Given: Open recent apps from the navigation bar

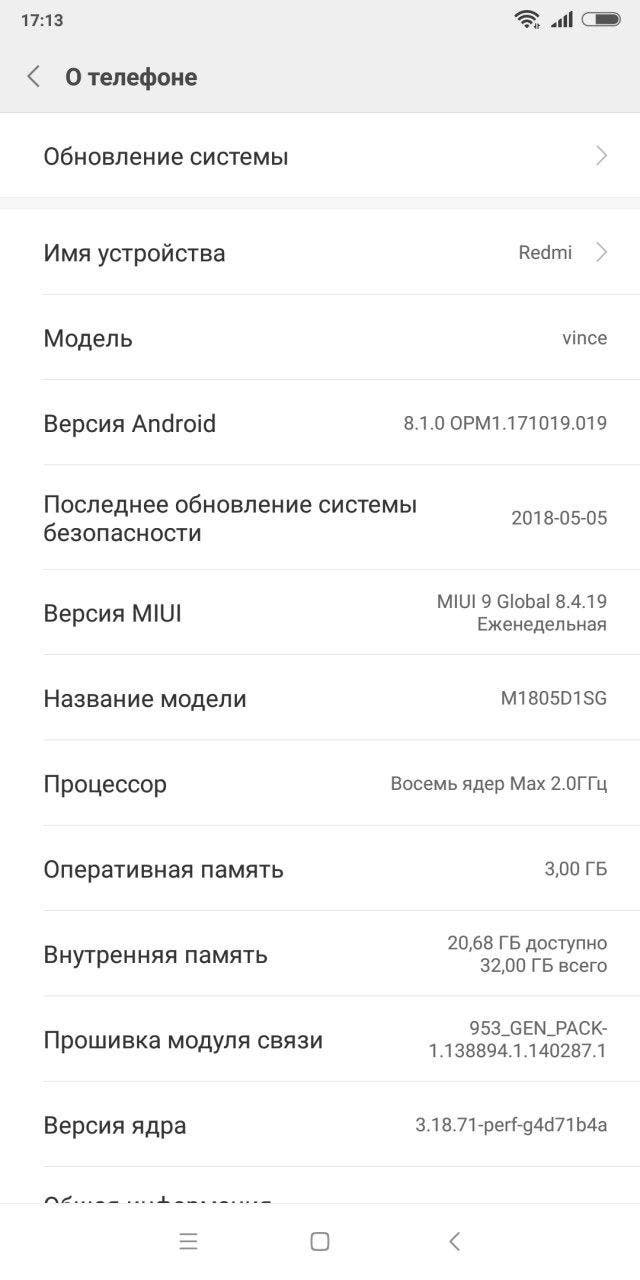Looking at the screenshot, I should 188,1241.
